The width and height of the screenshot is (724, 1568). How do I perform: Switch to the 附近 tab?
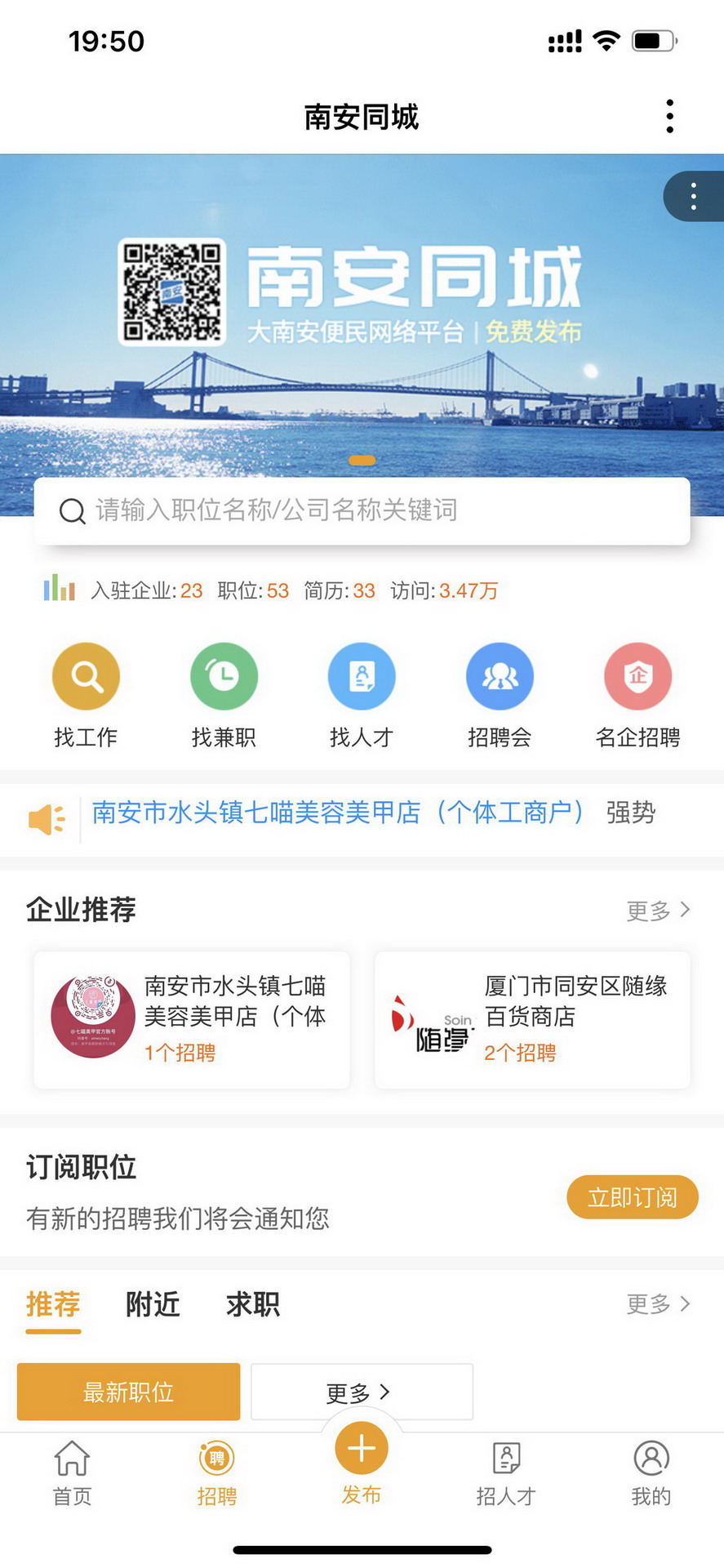point(152,1304)
